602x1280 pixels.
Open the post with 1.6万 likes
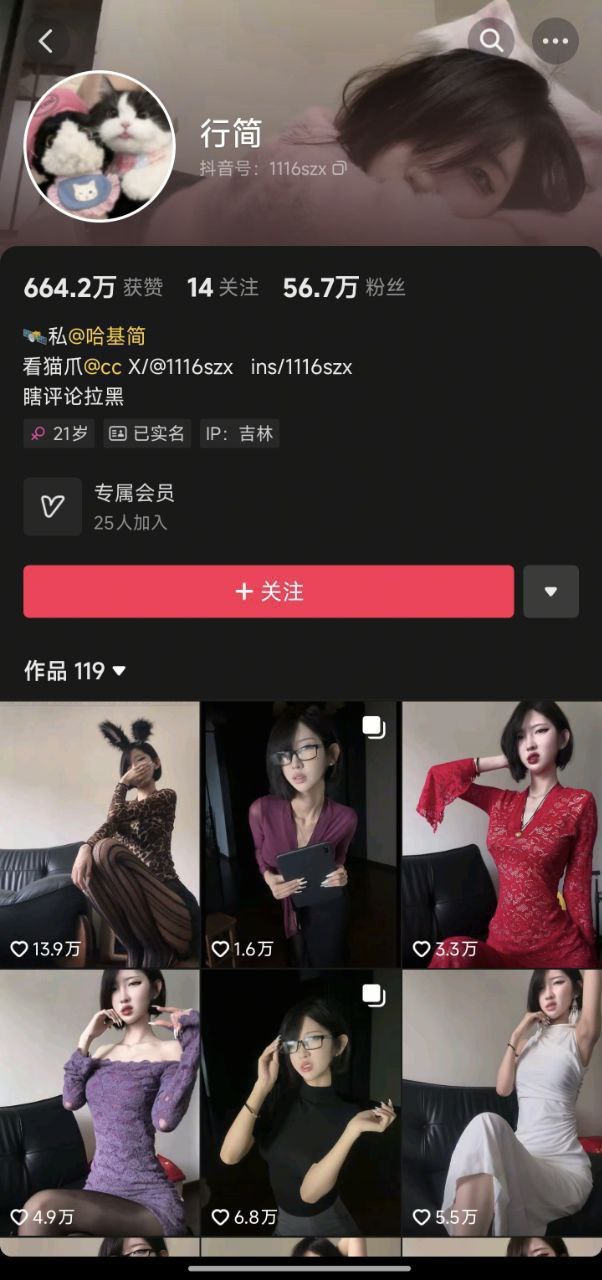(x=300, y=834)
